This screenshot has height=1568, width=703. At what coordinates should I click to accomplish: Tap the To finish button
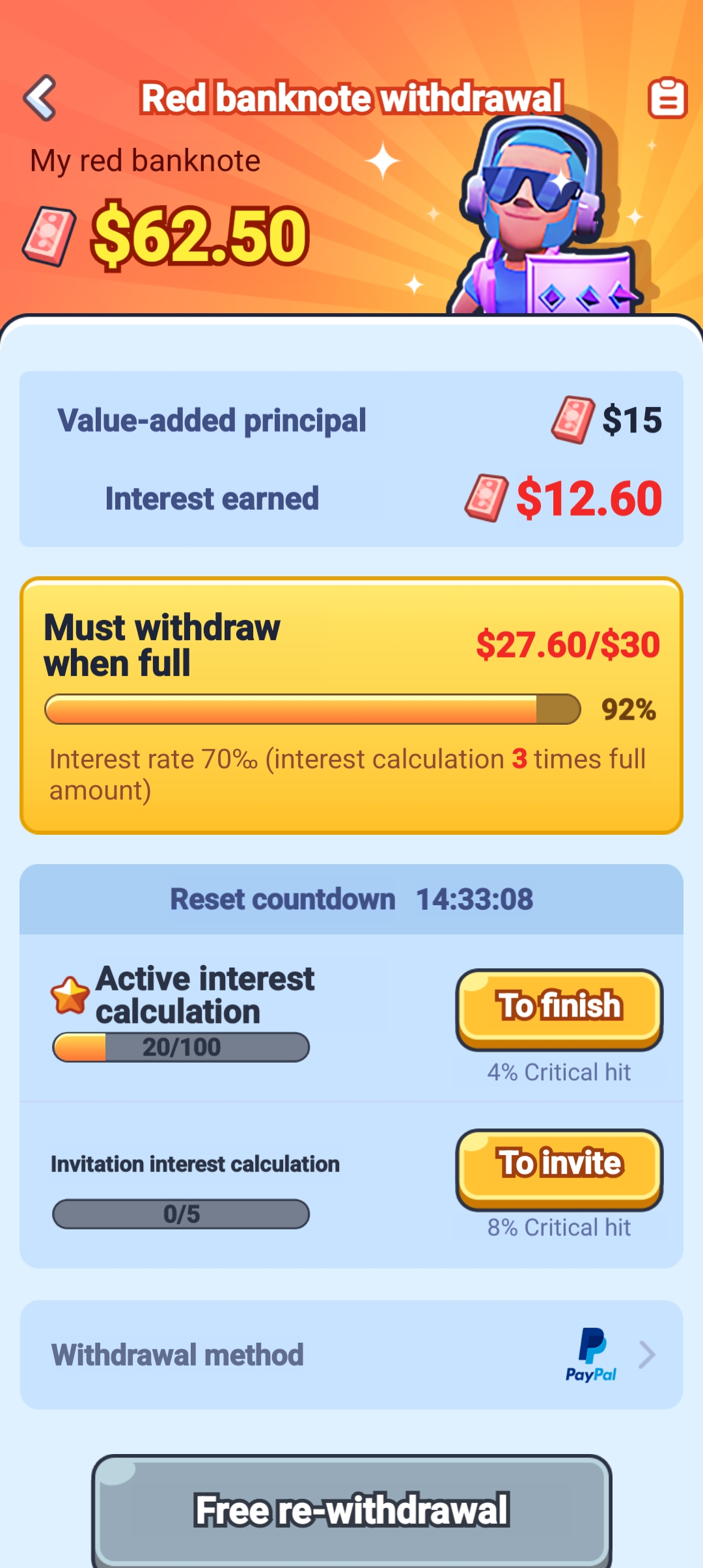tap(559, 1007)
